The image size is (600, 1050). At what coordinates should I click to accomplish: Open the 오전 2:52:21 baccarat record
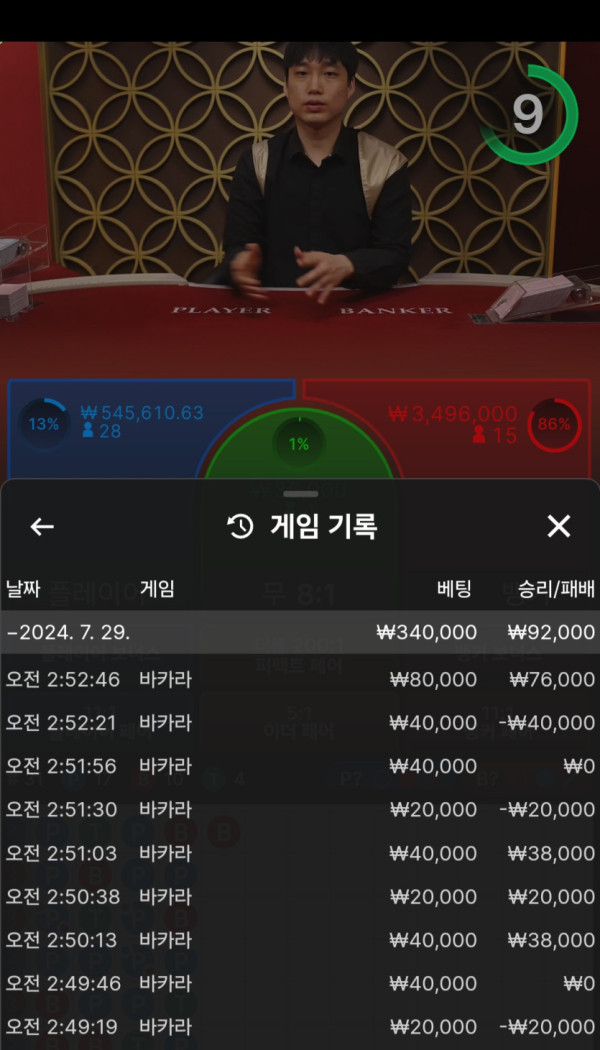pyautogui.click(x=300, y=722)
